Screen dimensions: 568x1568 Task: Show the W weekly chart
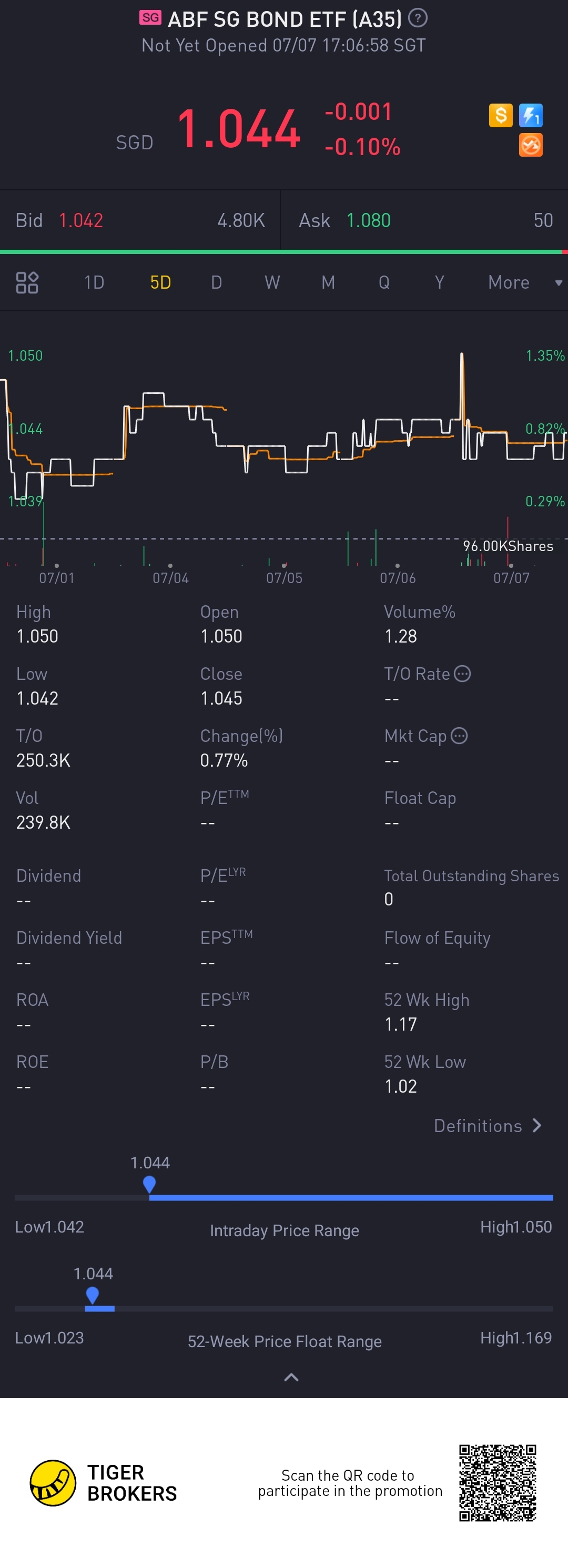271,282
